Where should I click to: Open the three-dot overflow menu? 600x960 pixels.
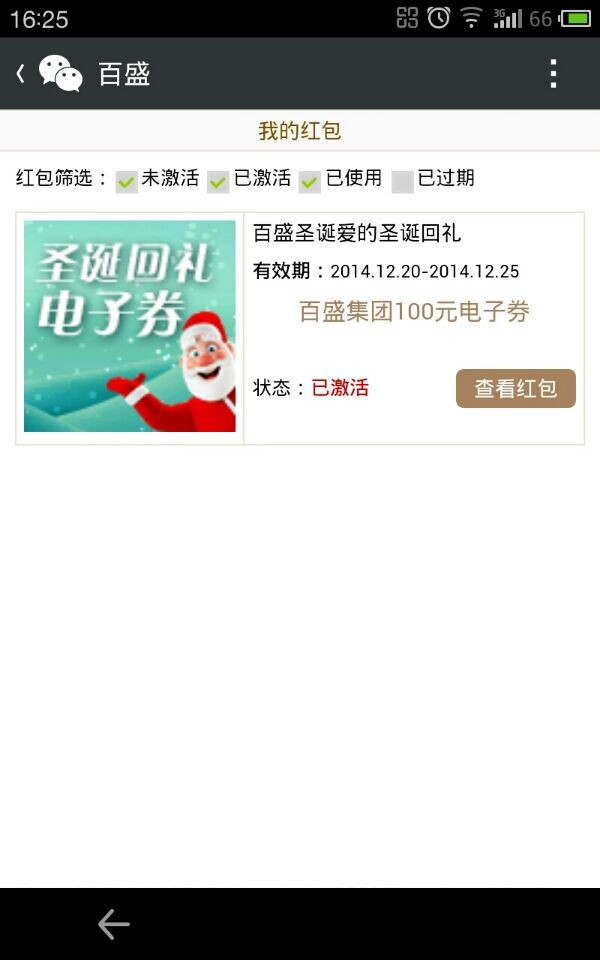pos(553,74)
